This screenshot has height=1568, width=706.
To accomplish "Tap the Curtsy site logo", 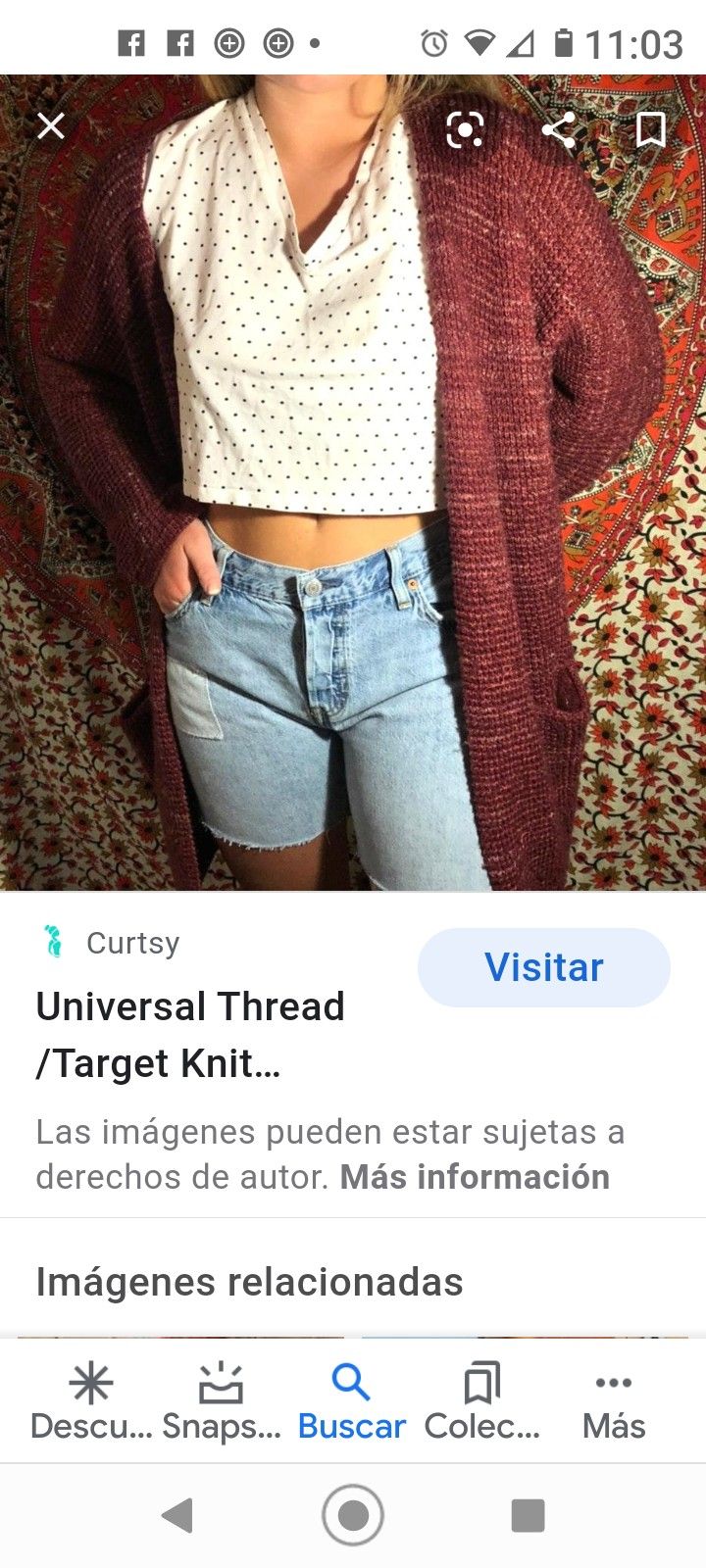I will point(52,943).
